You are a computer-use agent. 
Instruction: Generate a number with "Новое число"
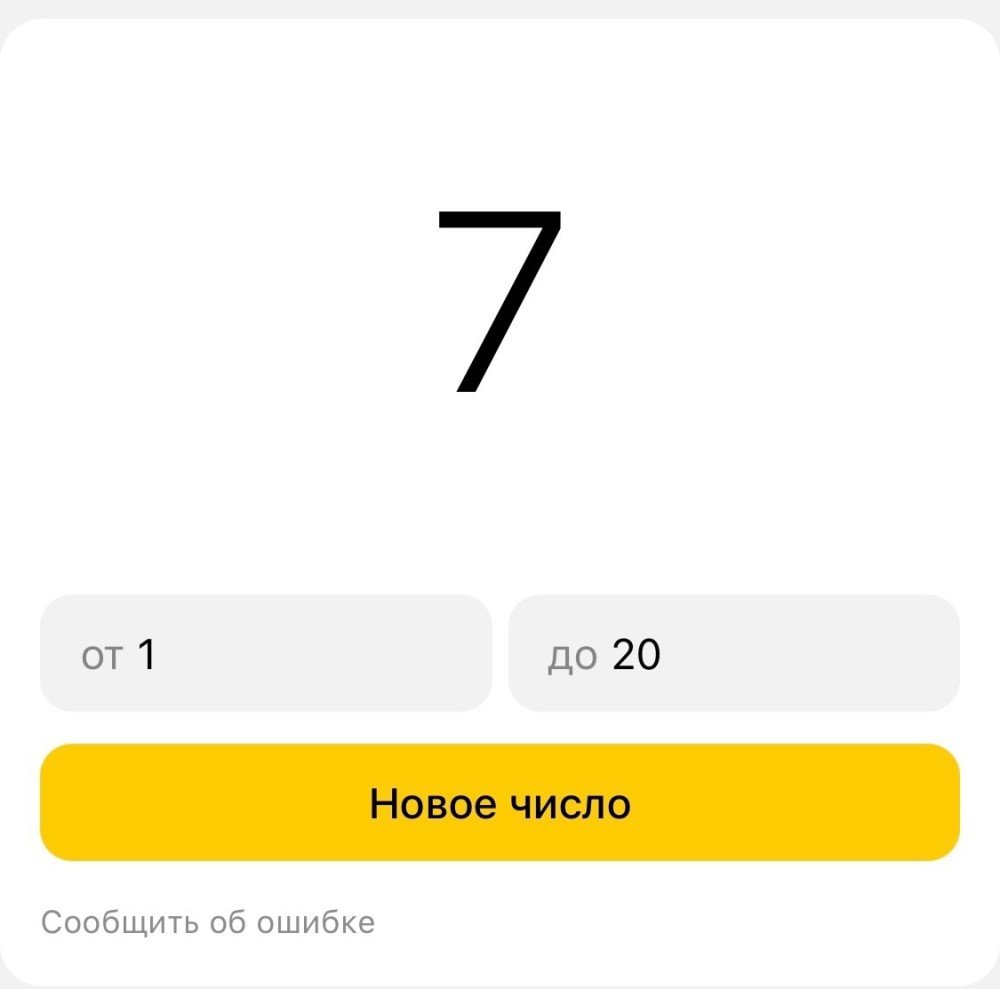coord(499,802)
